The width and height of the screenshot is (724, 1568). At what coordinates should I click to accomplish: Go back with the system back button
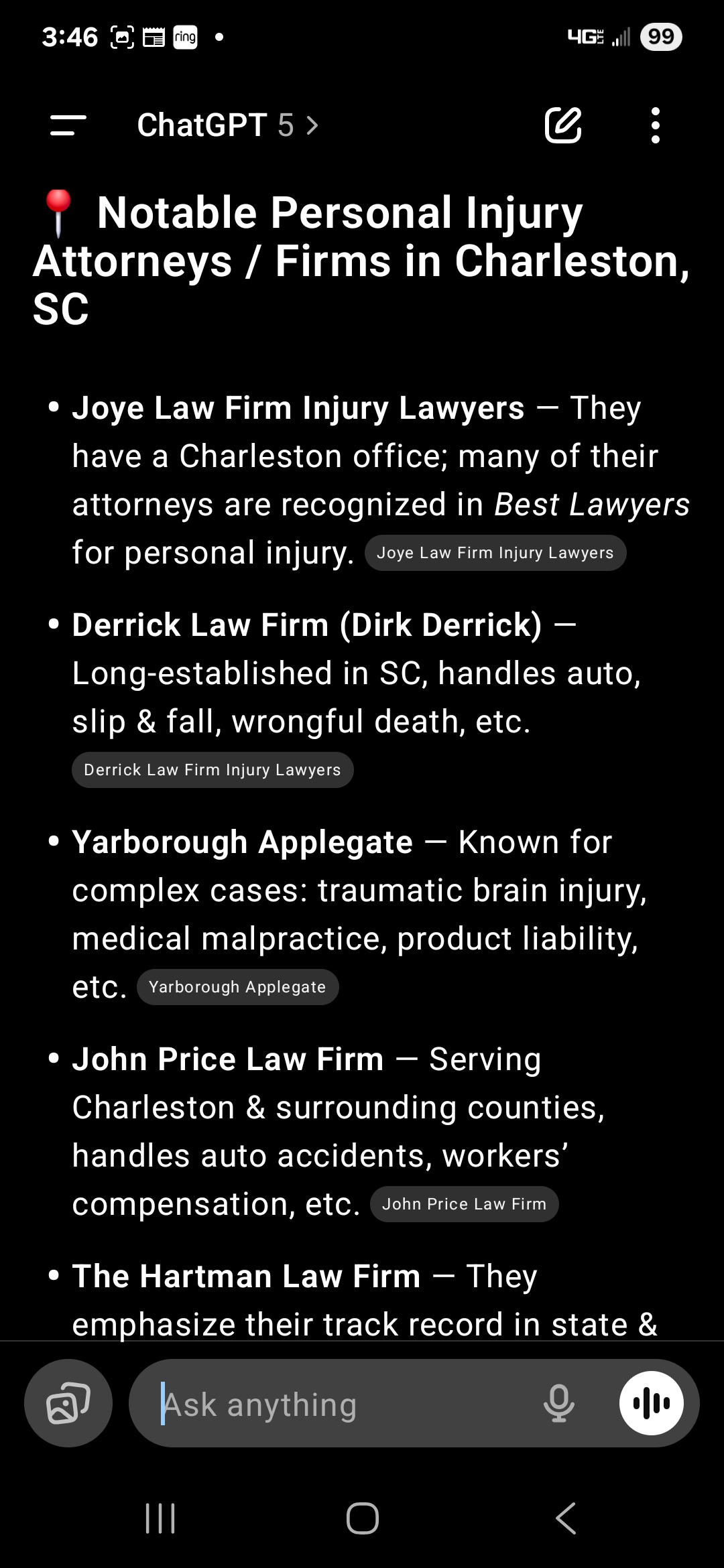click(x=566, y=1518)
